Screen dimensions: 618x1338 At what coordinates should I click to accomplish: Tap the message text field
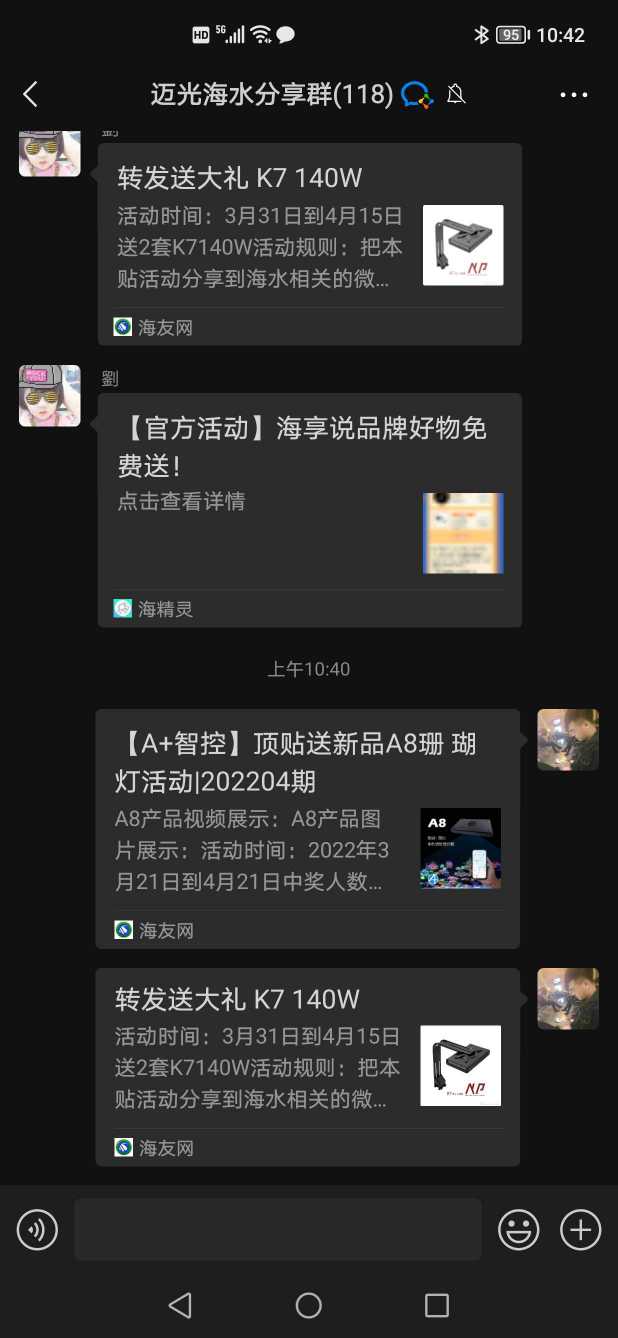tap(277, 1229)
